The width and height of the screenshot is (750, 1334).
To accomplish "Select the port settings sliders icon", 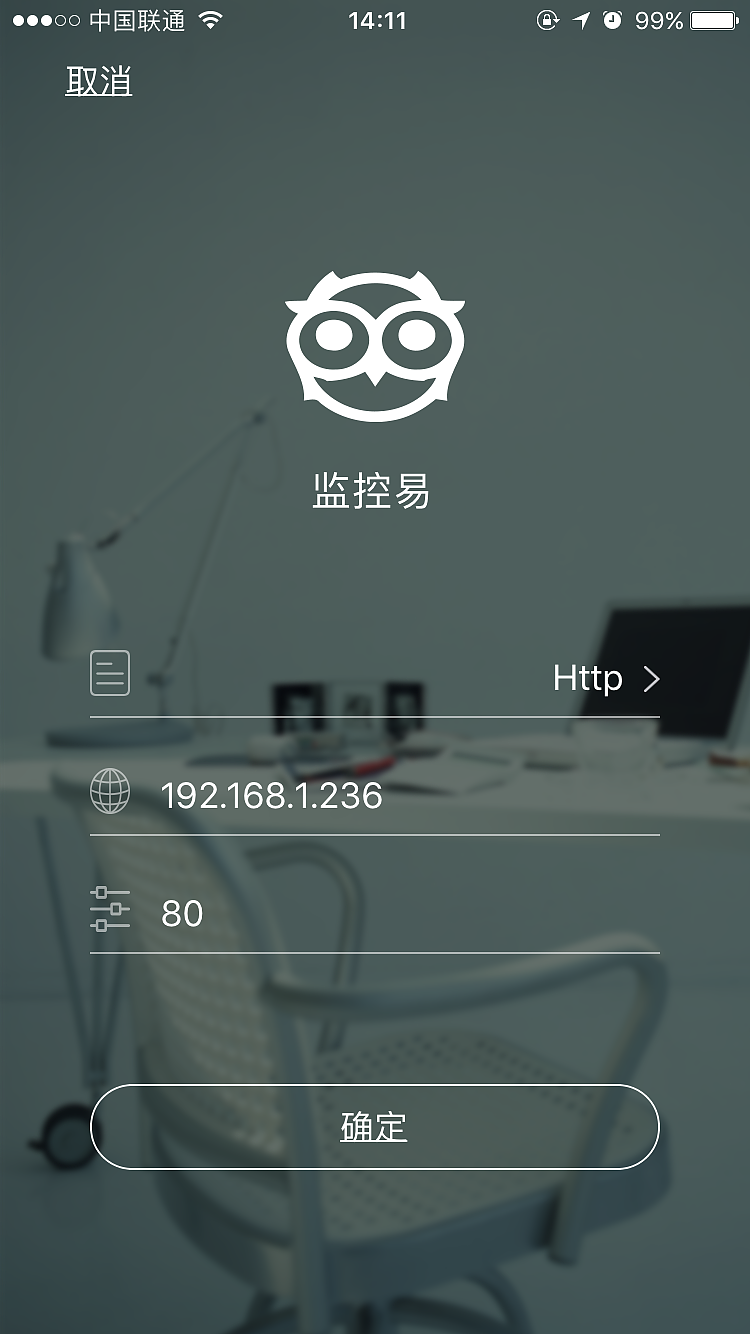I will (110, 912).
